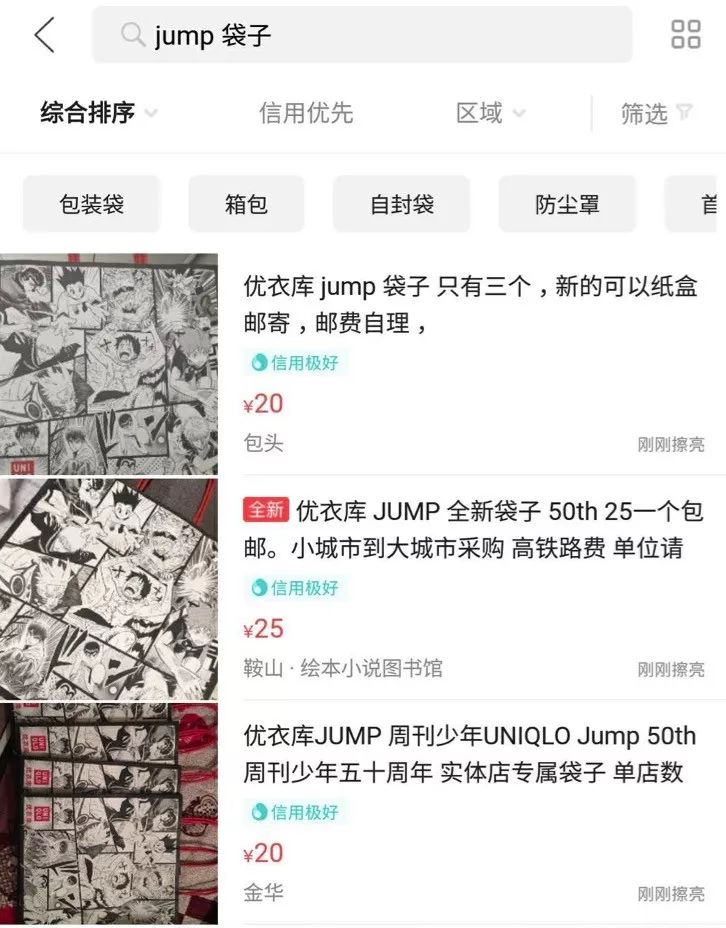The image size is (726, 928).
Task: Tap the 防尘罩 filter chip
Action: click(567, 203)
